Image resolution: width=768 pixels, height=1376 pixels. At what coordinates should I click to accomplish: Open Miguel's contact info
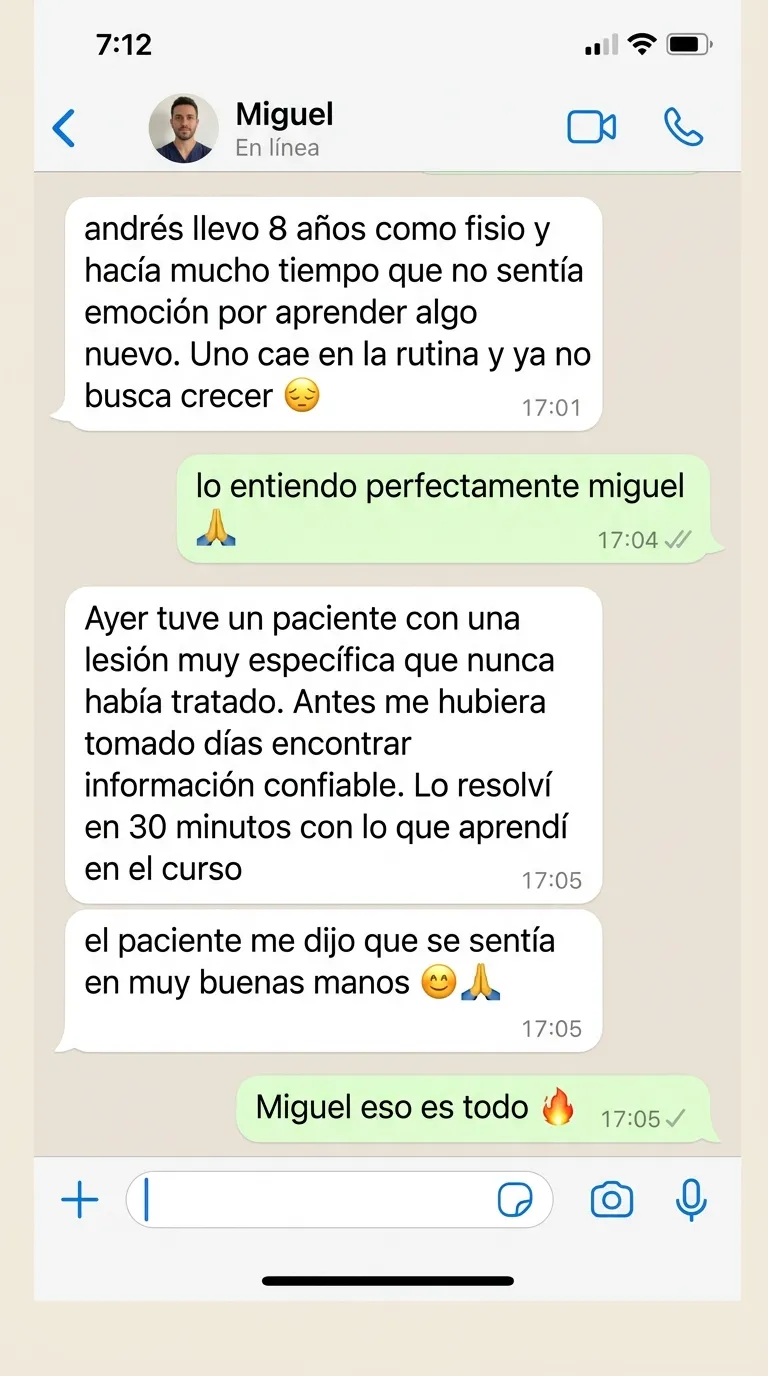(x=284, y=129)
